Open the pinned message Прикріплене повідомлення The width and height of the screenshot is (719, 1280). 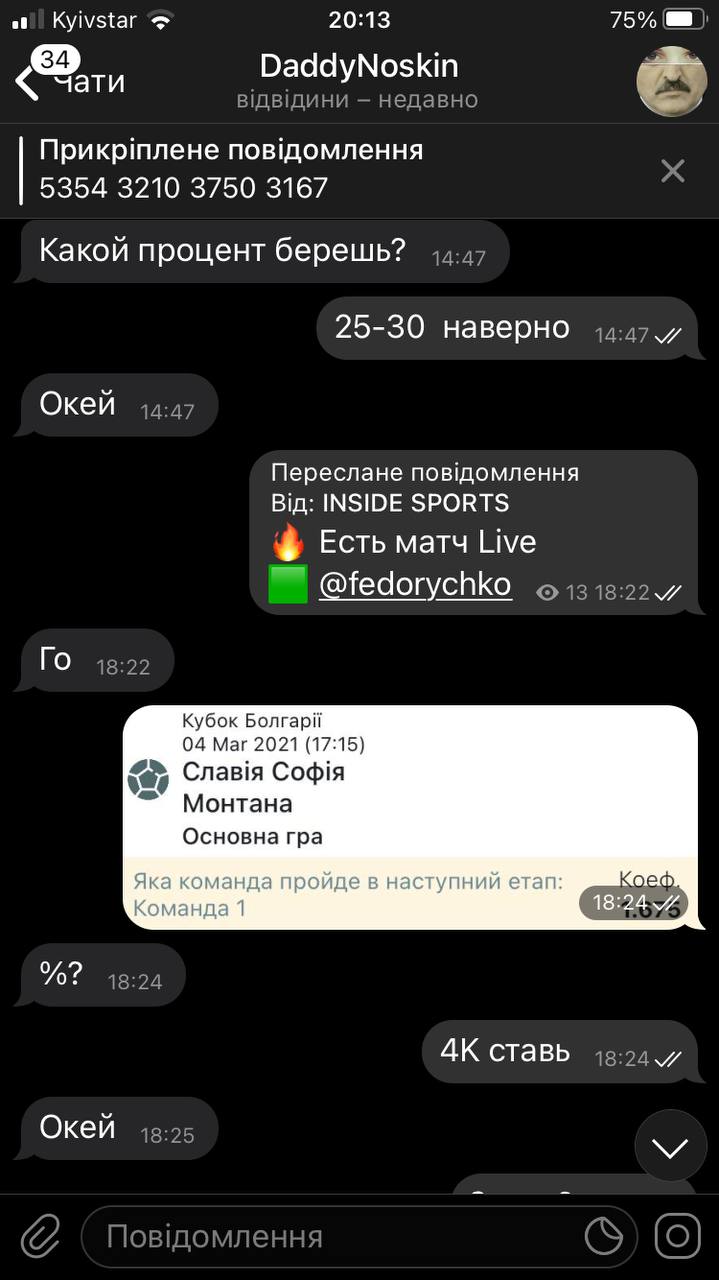(x=300, y=169)
